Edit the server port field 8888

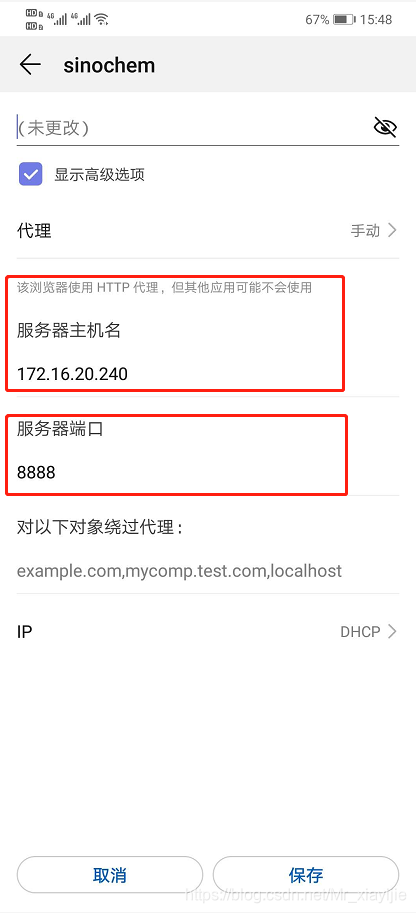[208, 472]
